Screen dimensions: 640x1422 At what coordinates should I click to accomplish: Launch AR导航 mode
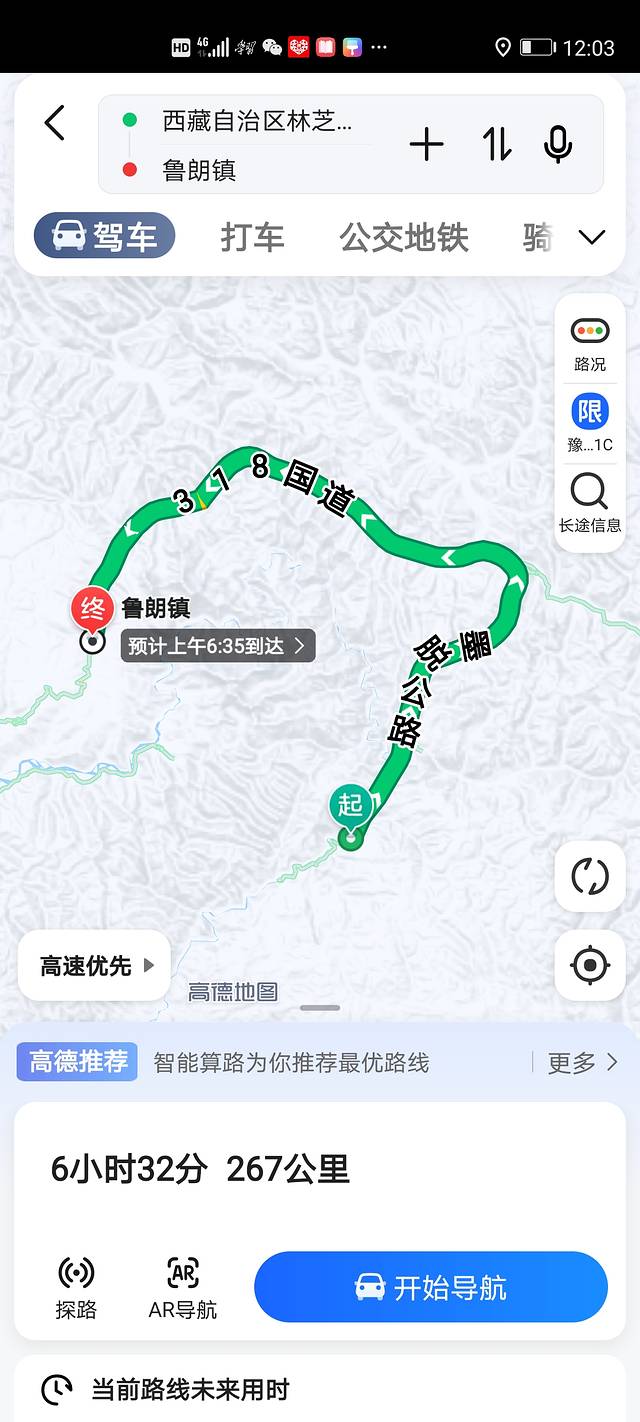pos(182,1288)
